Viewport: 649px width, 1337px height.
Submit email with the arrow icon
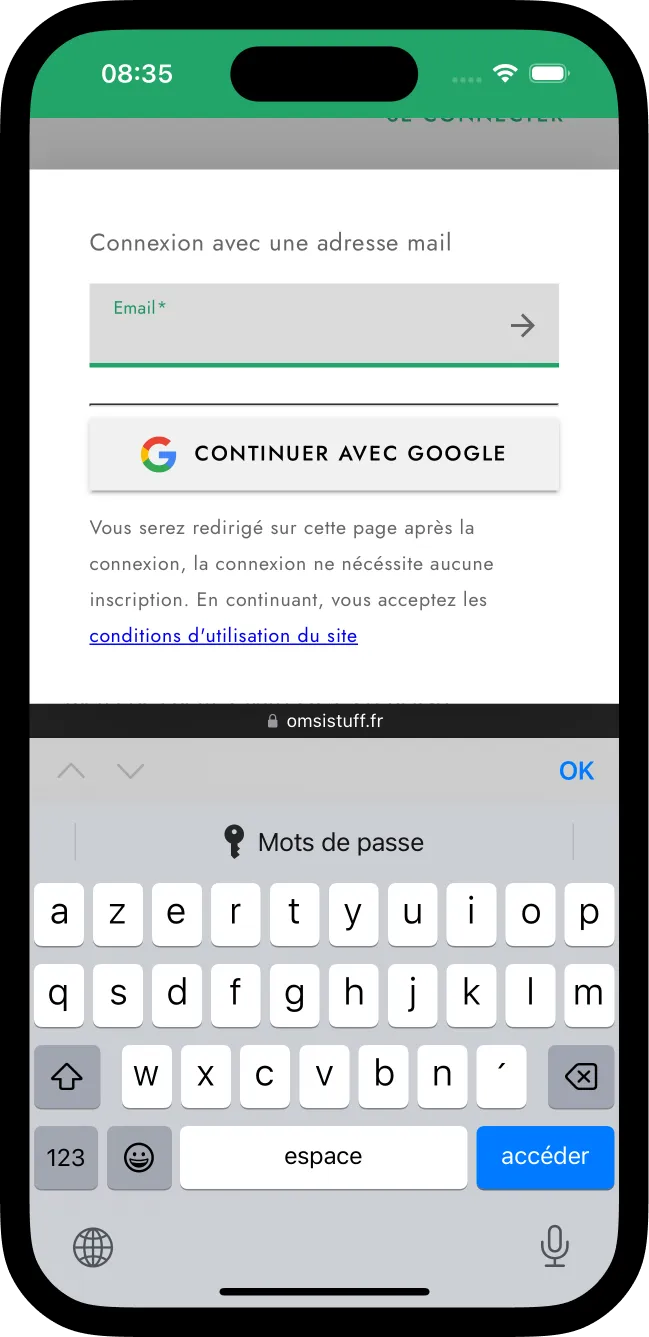coord(522,325)
